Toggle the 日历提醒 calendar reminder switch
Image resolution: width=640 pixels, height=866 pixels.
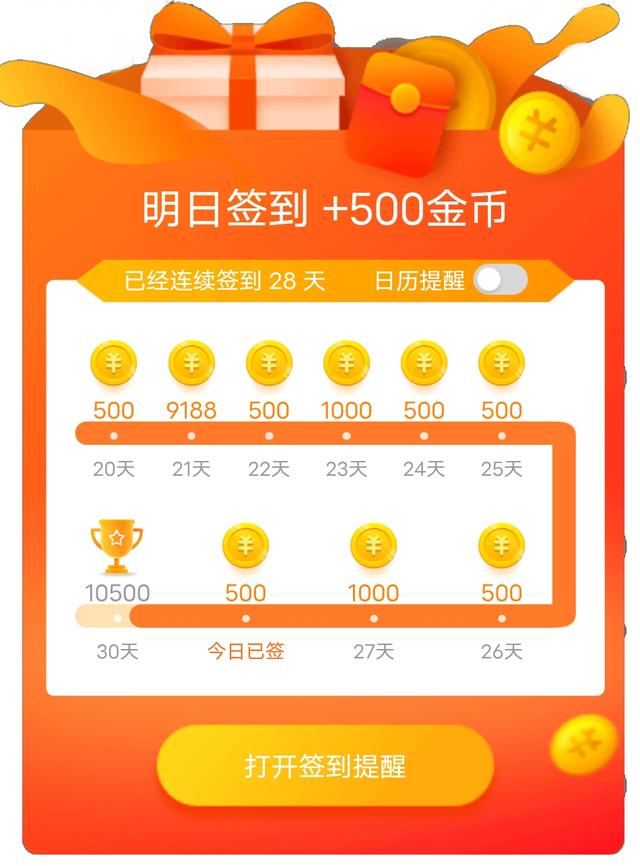[500, 281]
